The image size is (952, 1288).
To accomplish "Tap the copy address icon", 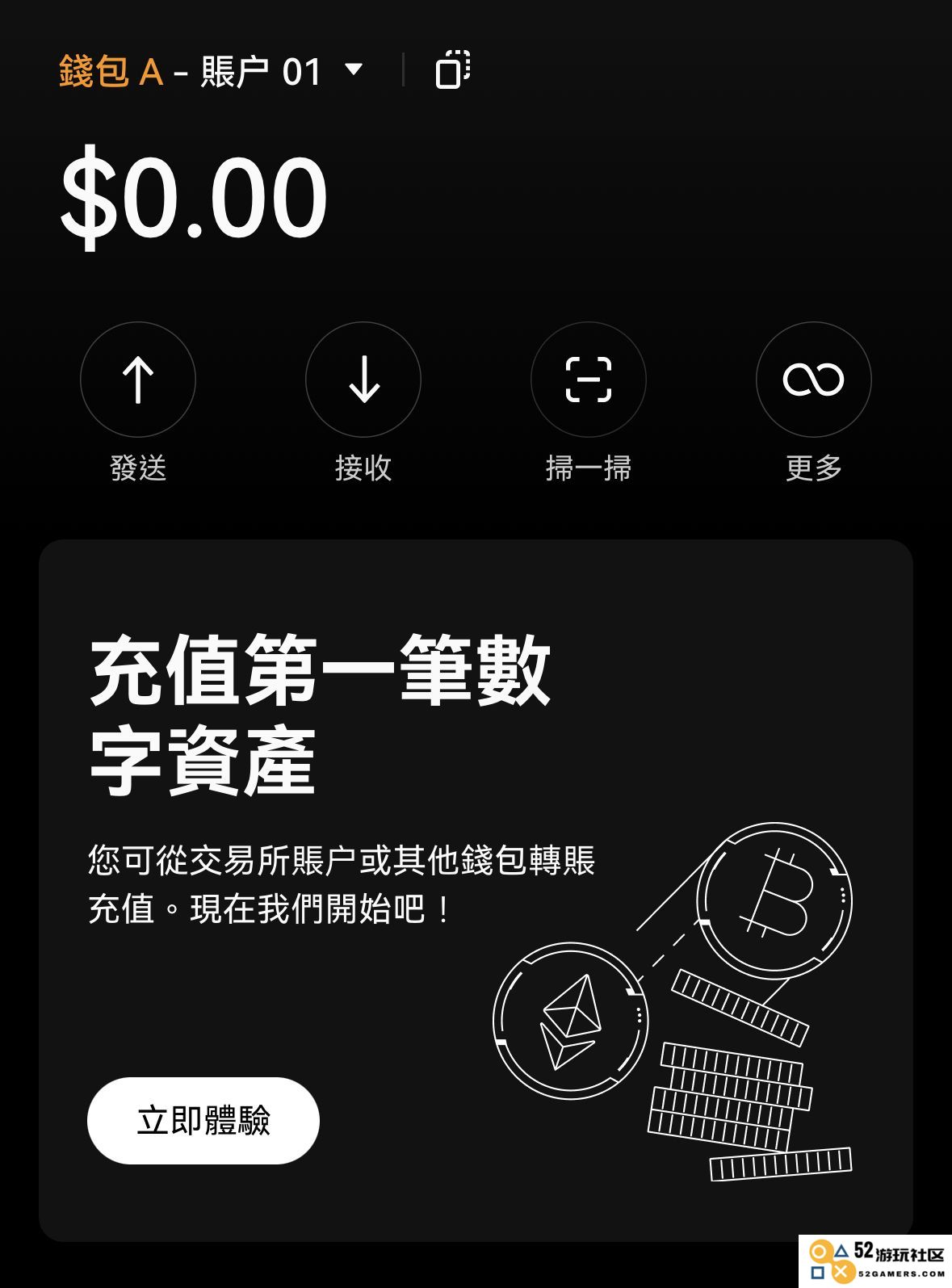I will (453, 69).
